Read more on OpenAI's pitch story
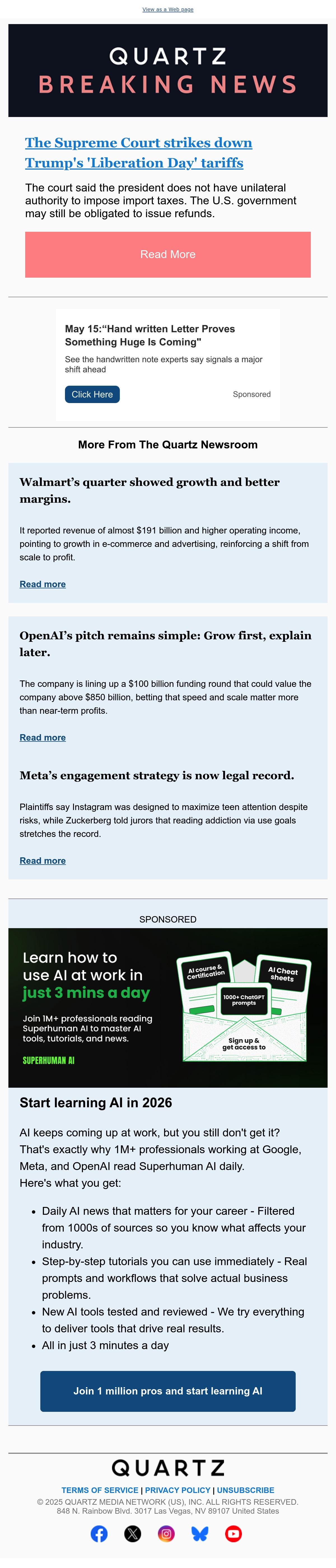This screenshot has width=336, height=1568. [x=43, y=737]
